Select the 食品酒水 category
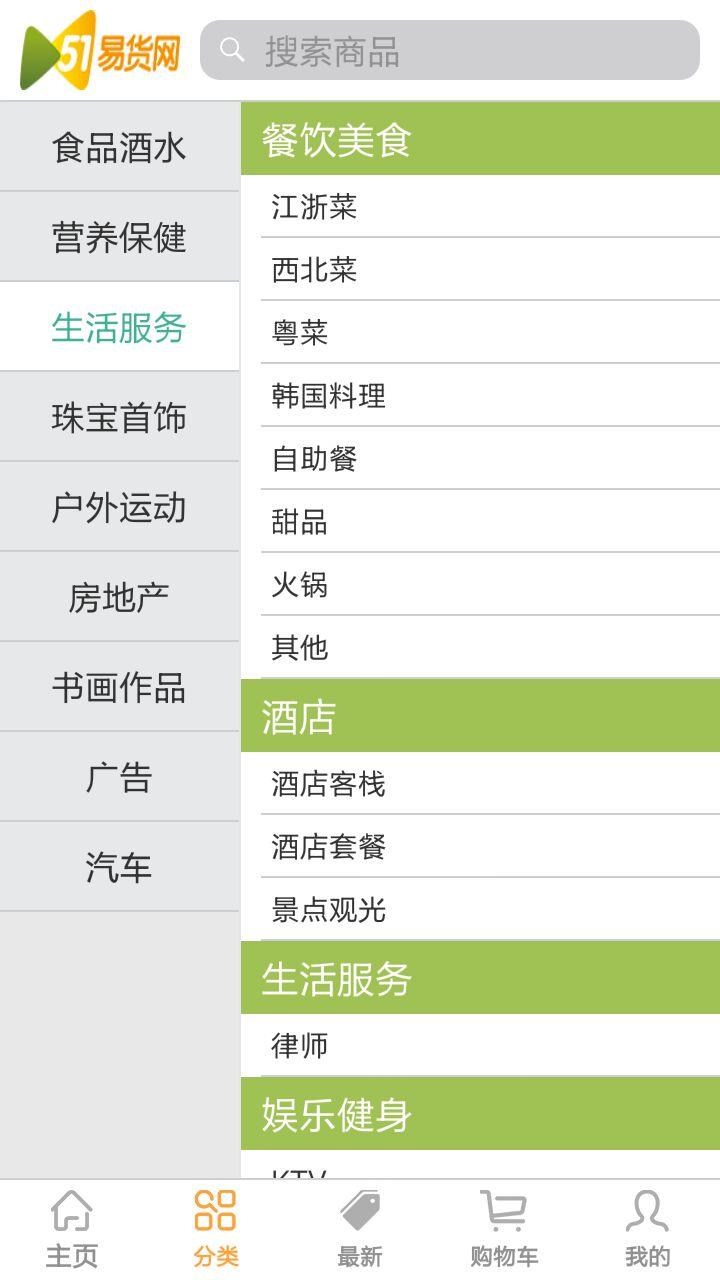Image resolution: width=720 pixels, height=1280 pixels. [x=119, y=147]
